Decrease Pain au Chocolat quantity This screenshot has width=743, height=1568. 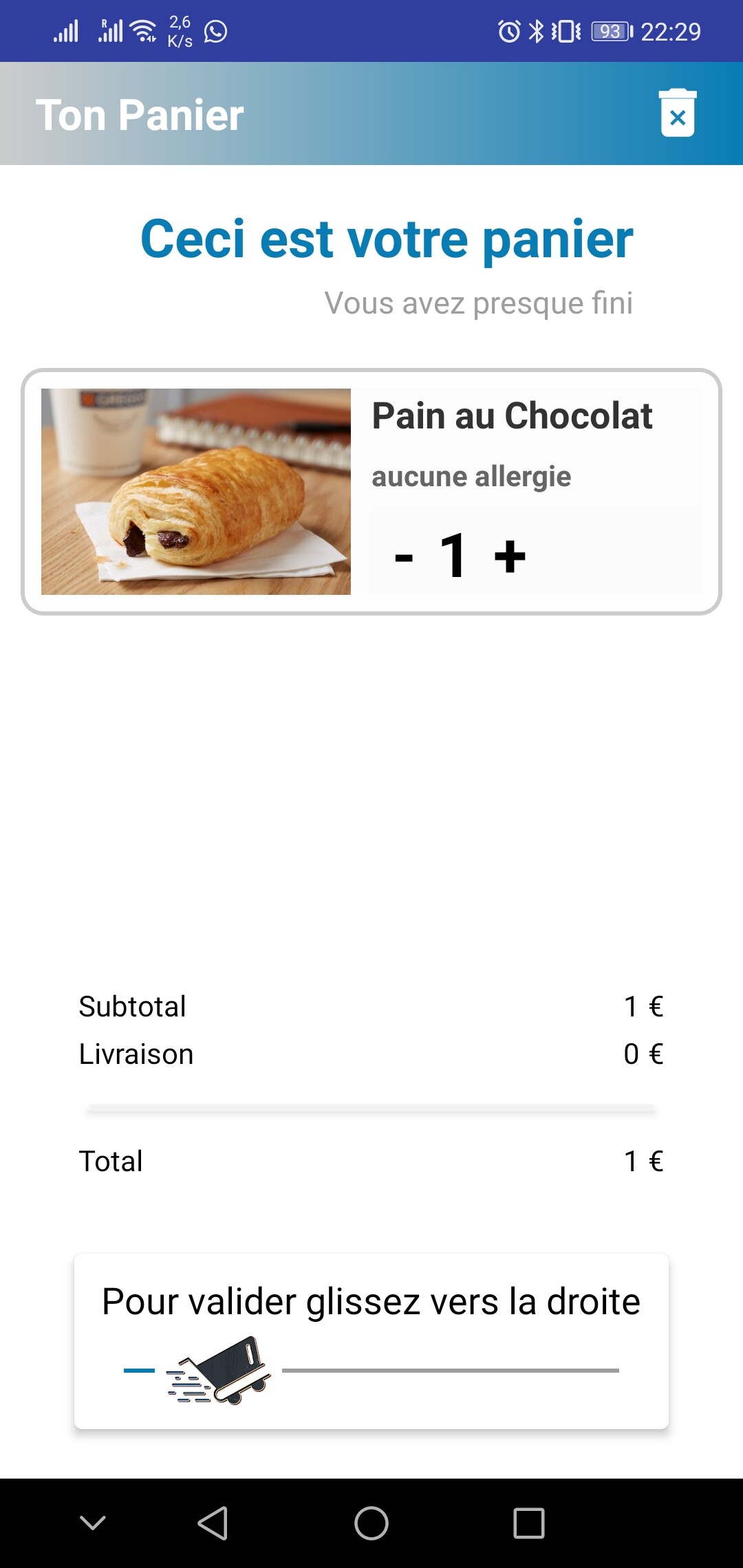pos(404,556)
